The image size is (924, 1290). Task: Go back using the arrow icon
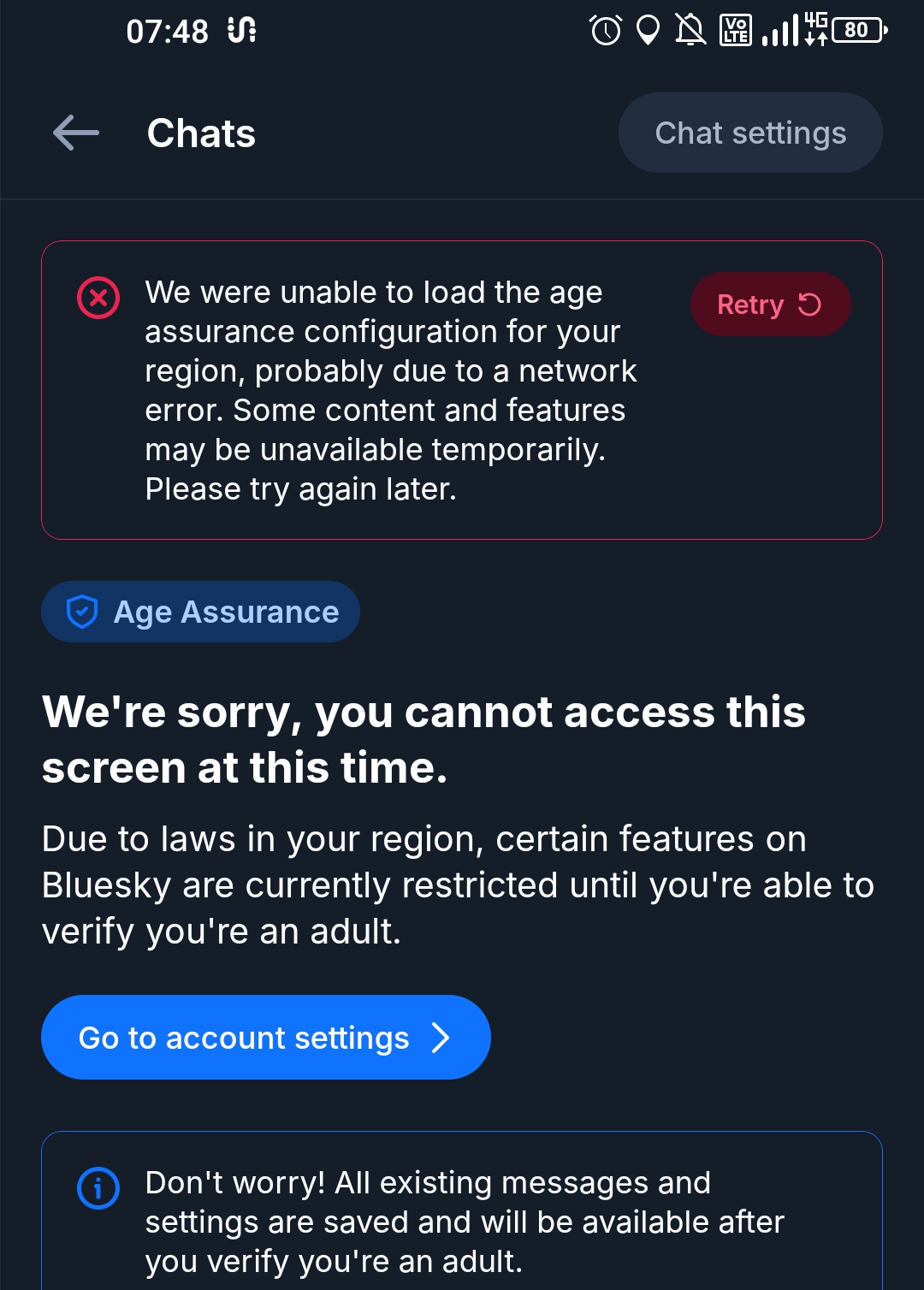76,133
